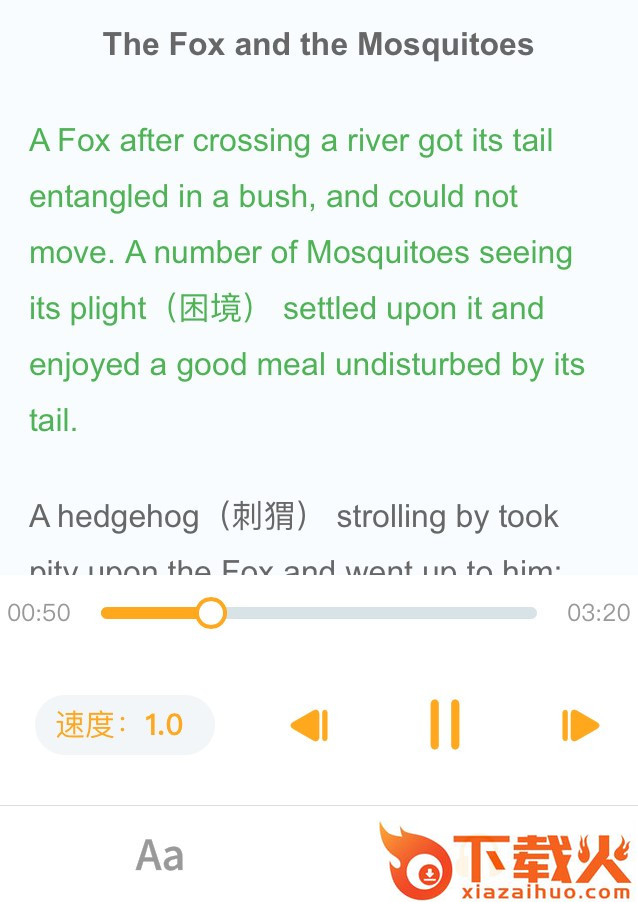The image size is (638, 904).
Task: Tap the audio progress slider
Action: [x=319, y=613]
